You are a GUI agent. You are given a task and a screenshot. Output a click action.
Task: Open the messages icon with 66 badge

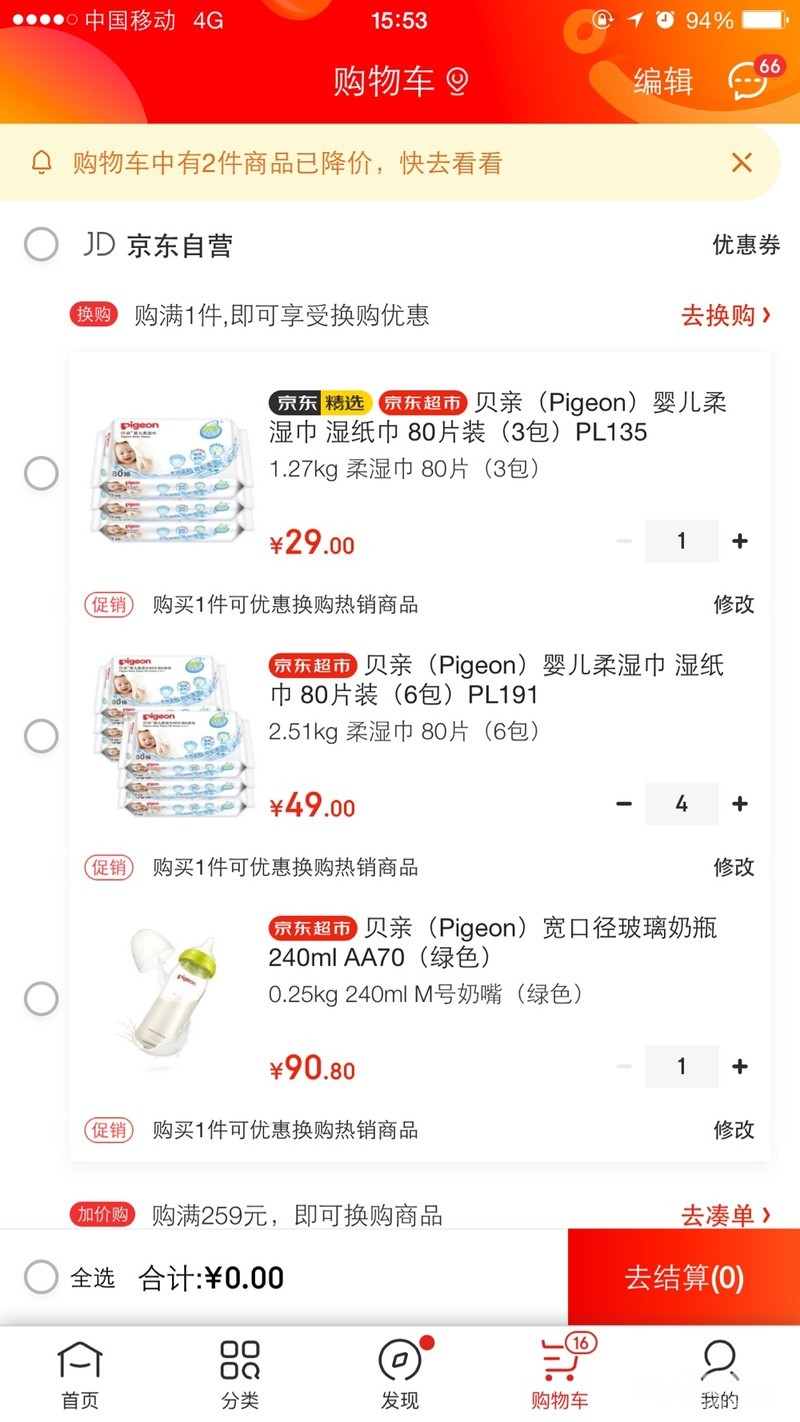click(748, 81)
